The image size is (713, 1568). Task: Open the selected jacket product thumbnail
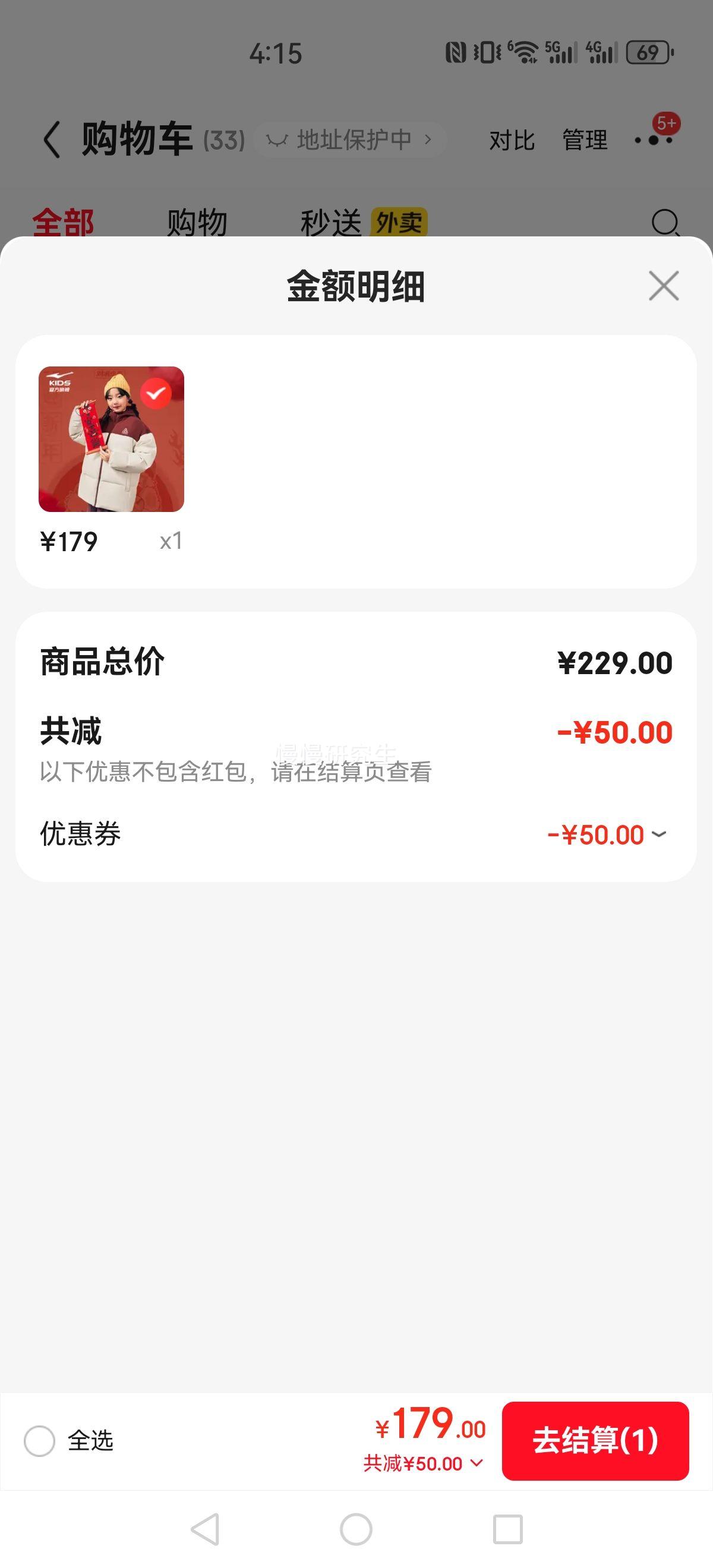pyautogui.click(x=112, y=439)
